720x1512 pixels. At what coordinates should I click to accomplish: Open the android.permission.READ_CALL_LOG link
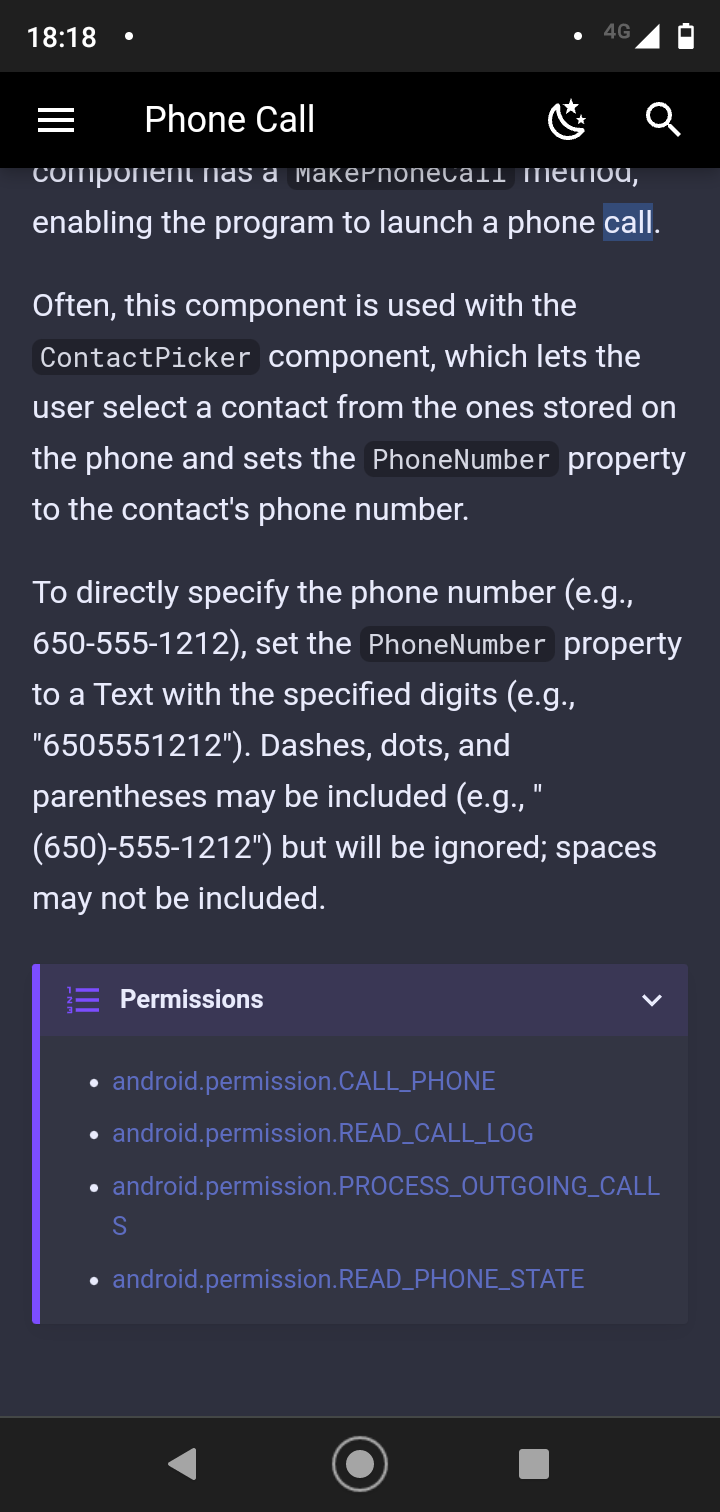click(x=323, y=1133)
